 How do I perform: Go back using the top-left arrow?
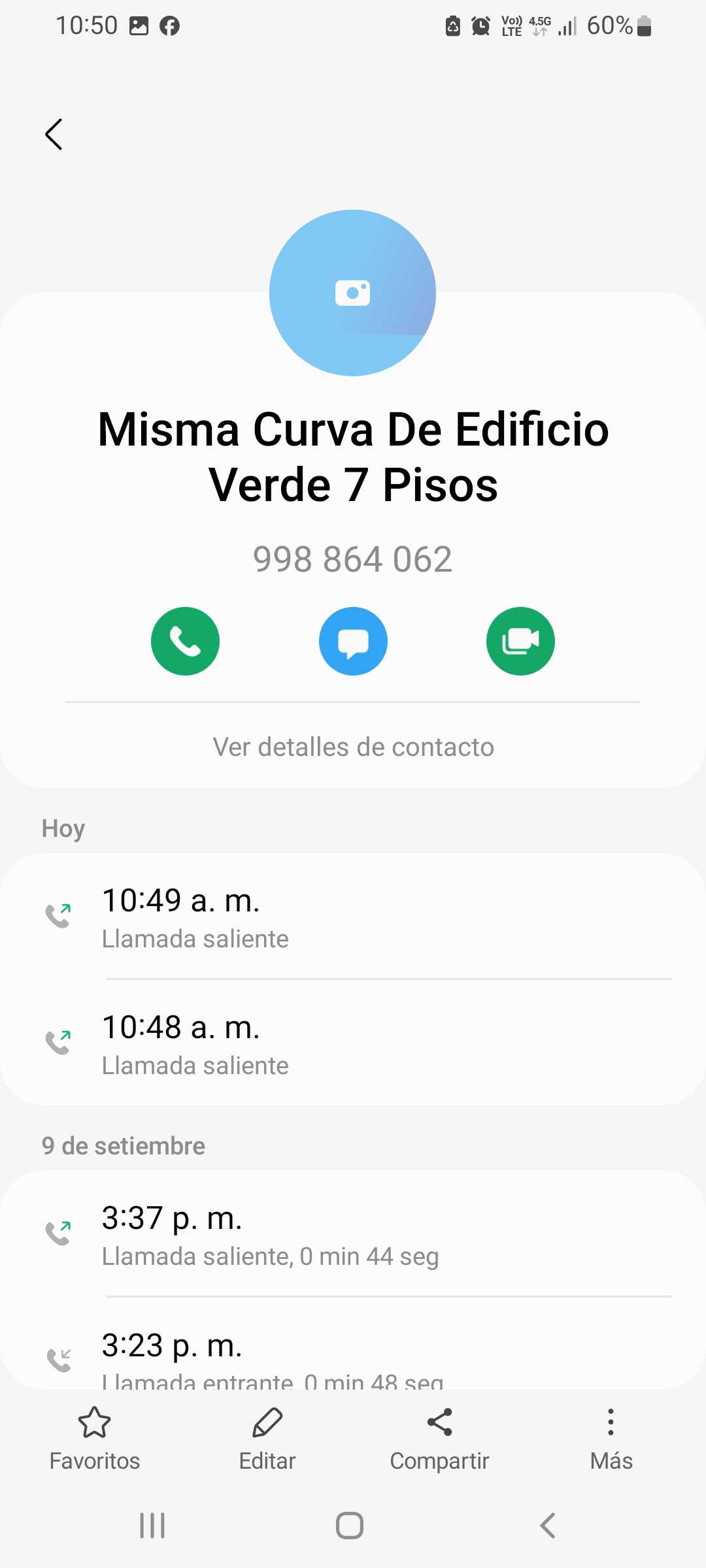coord(54,135)
